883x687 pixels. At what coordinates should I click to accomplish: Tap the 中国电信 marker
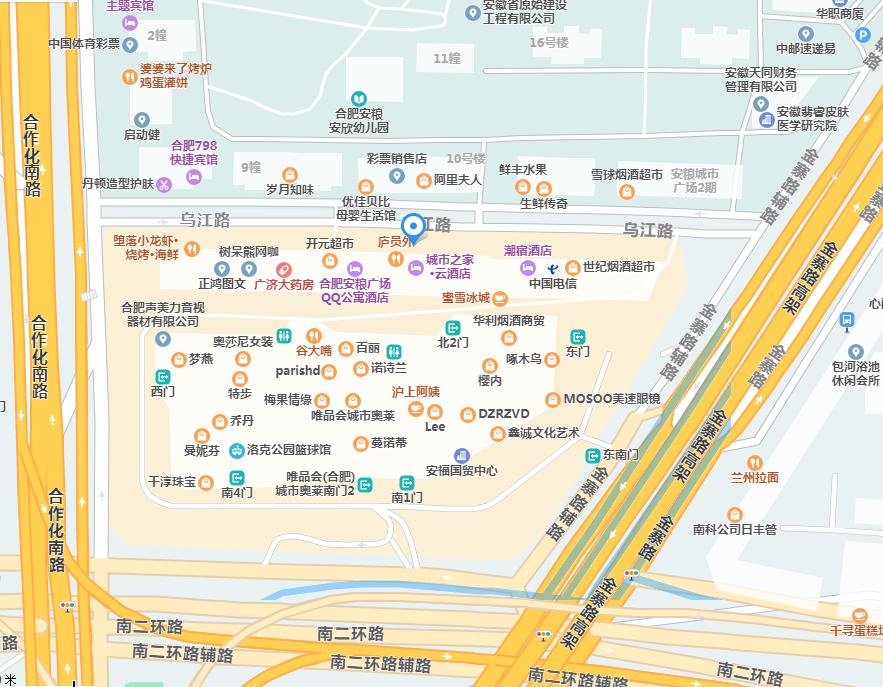[551, 268]
